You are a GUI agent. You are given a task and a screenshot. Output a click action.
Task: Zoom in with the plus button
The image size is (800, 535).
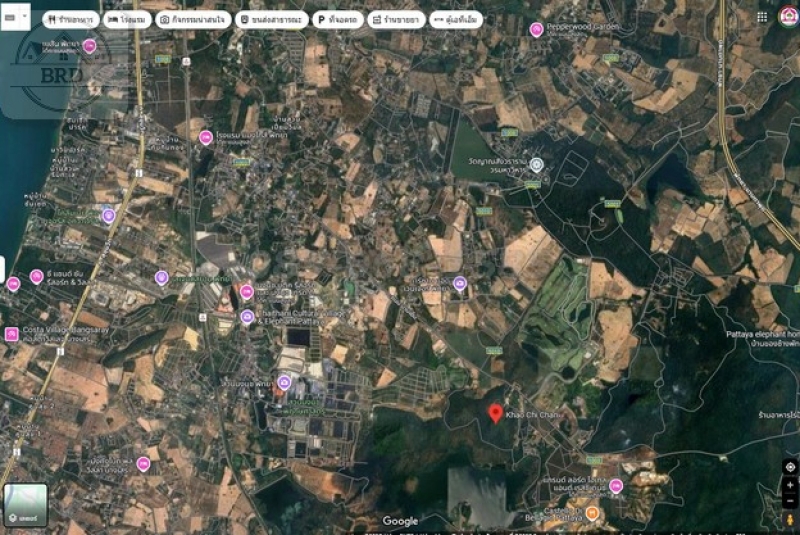[790, 485]
